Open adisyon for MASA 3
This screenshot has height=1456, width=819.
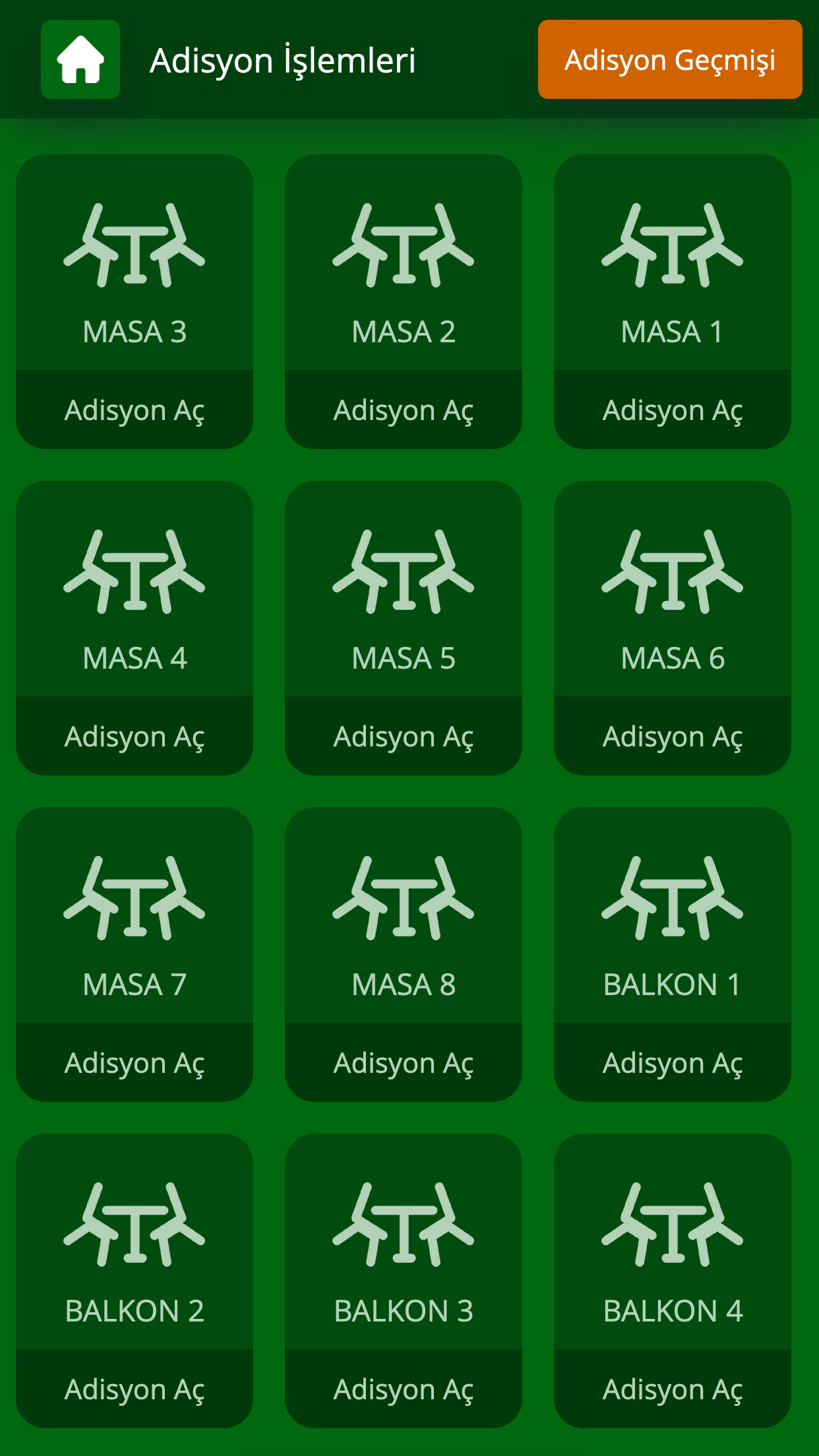tap(135, 409)
